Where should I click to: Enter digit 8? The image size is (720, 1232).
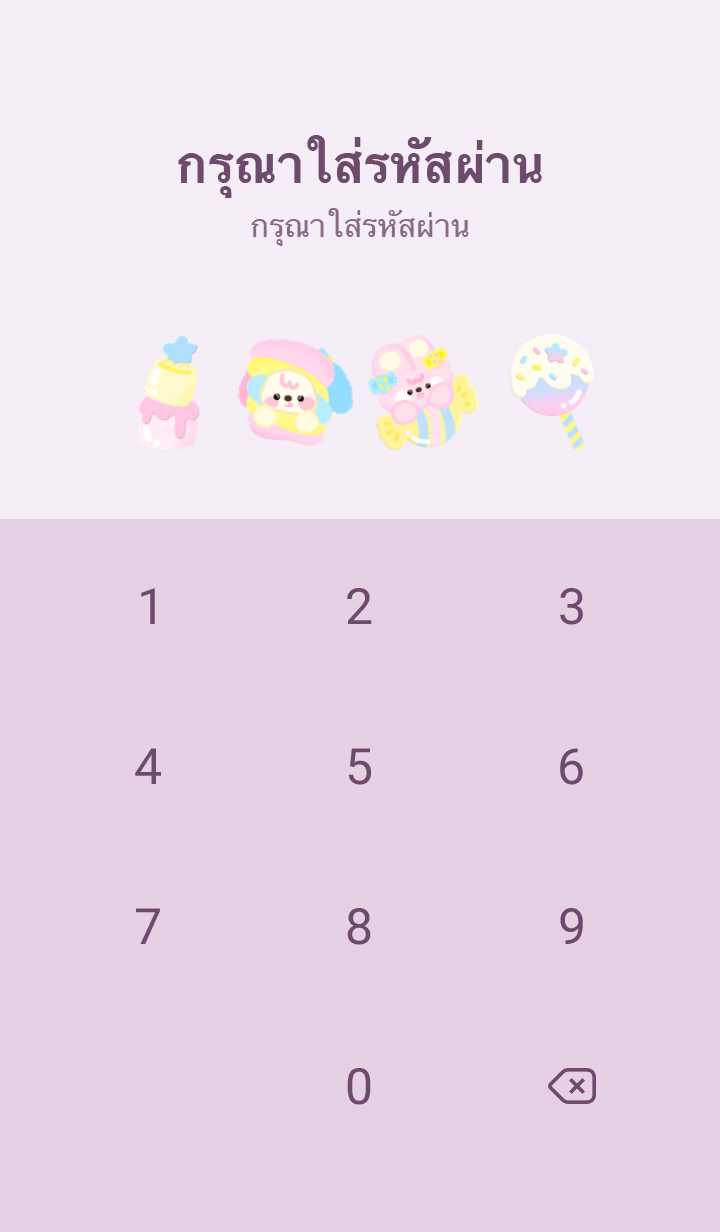point(359,927)
